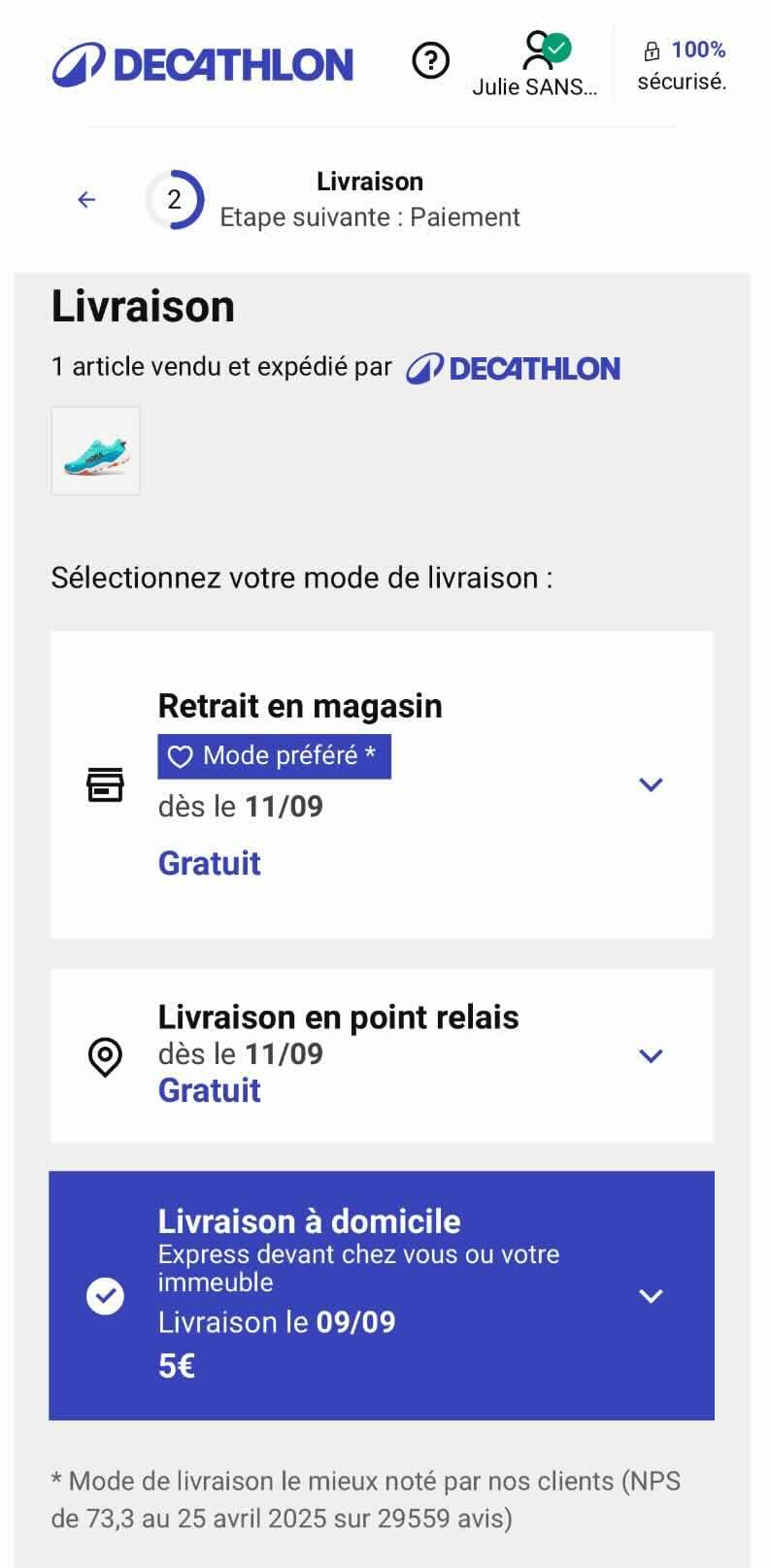The height and width of the screenshot is (1568, 771).
Task: Open Julie SANS... account profile
Action: point(535,64)
